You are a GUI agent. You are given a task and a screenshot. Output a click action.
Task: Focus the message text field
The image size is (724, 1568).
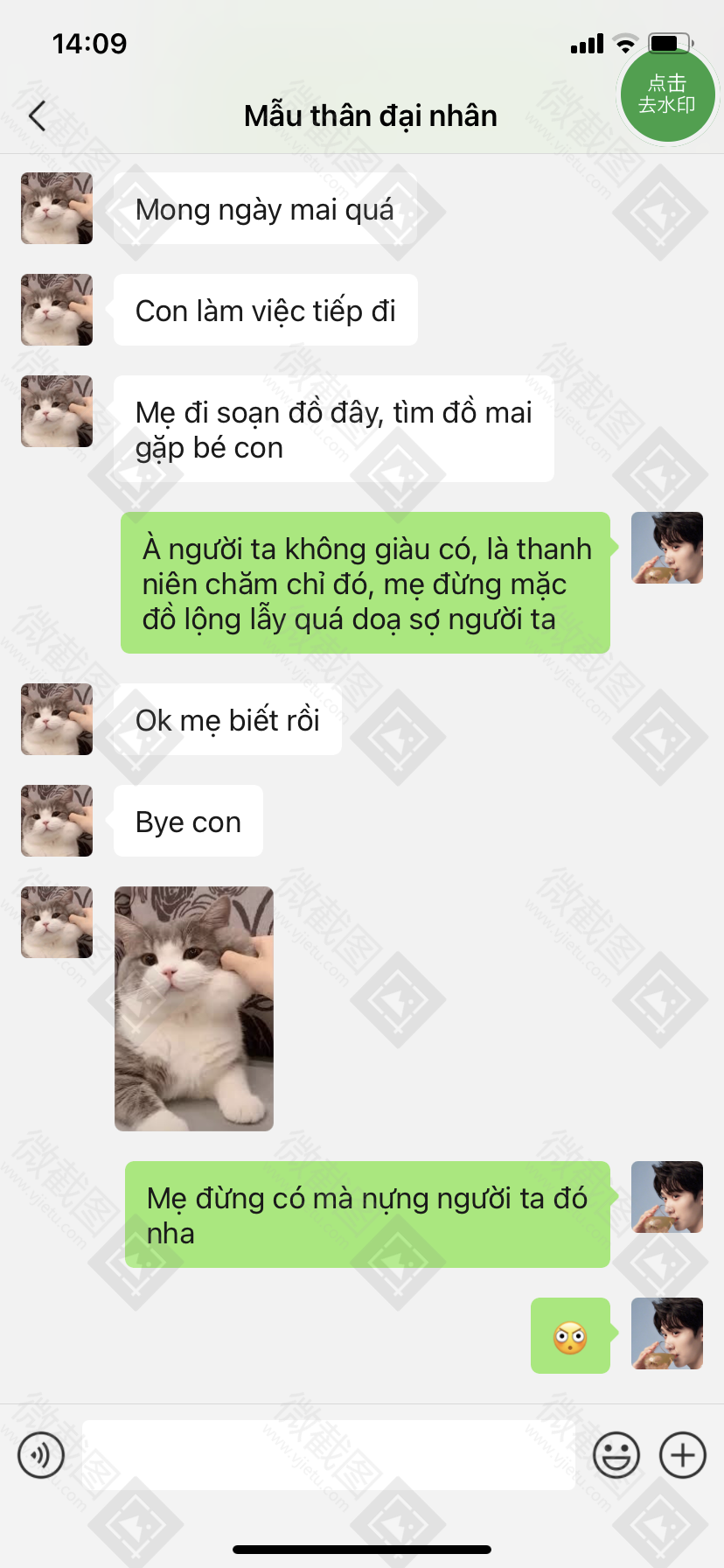tap(328, 1455)
